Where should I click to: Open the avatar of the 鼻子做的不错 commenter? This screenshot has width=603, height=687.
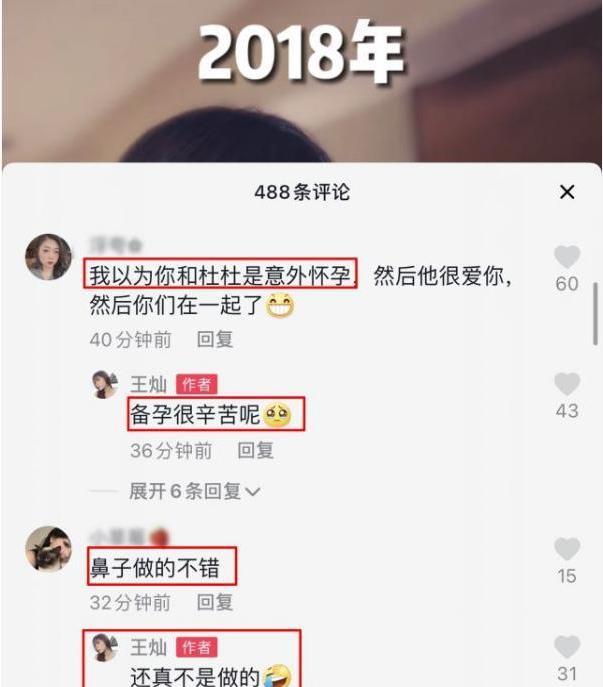(48, 548)
